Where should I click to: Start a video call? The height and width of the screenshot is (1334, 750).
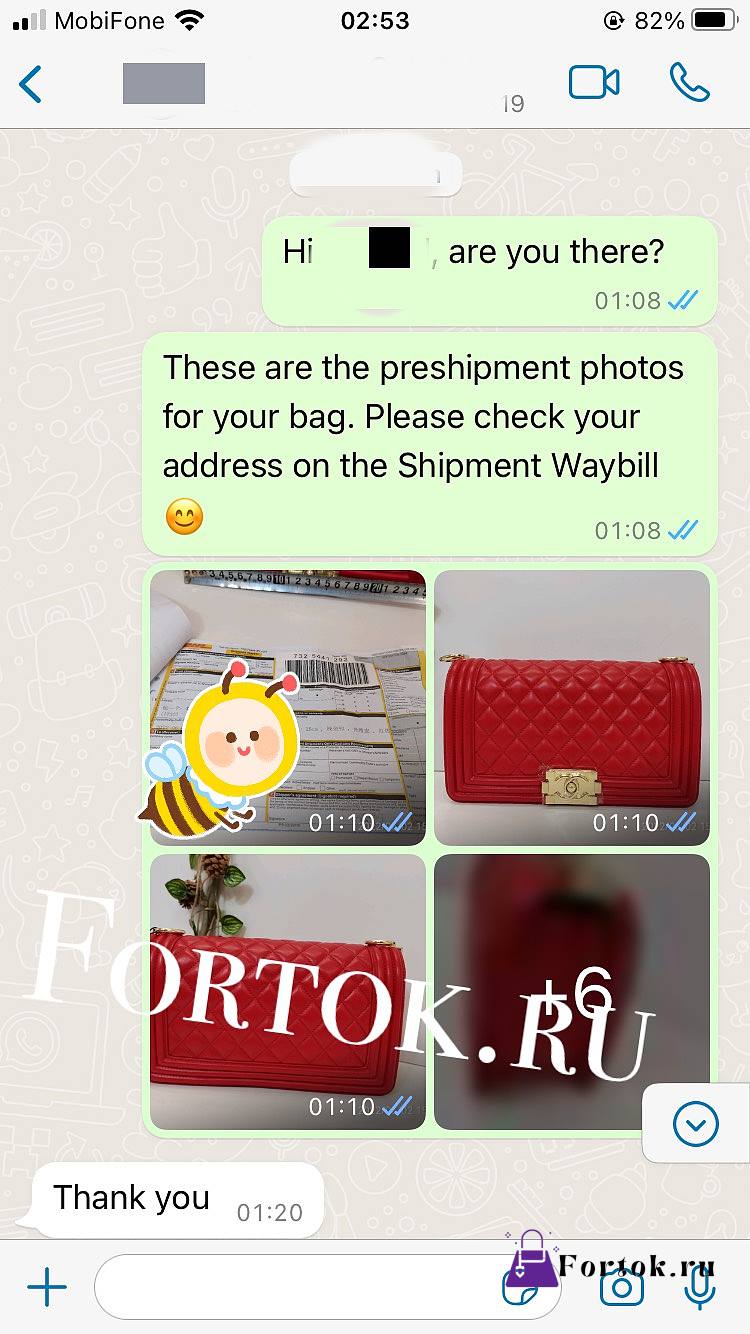point(594,83)
